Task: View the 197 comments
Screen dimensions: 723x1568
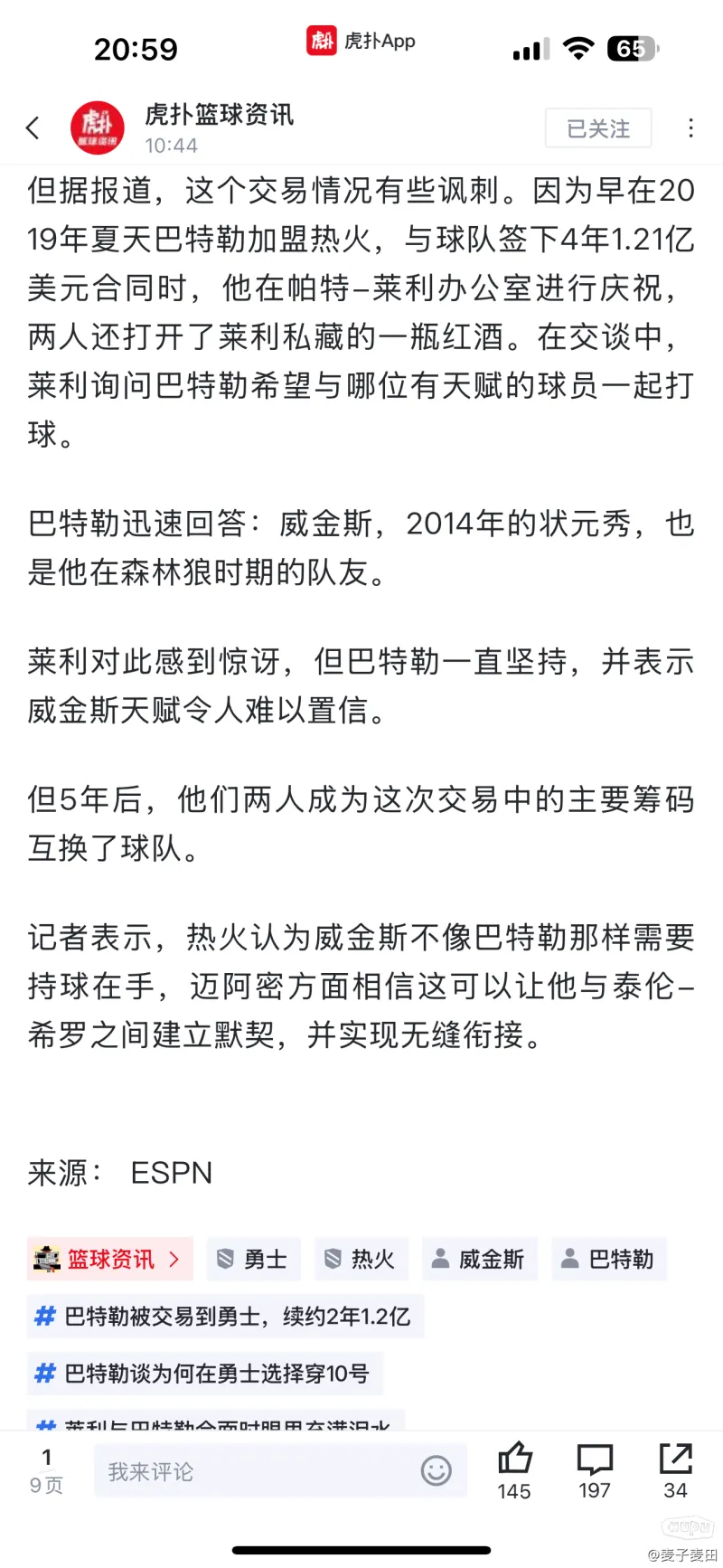Action: (595, 1471)
